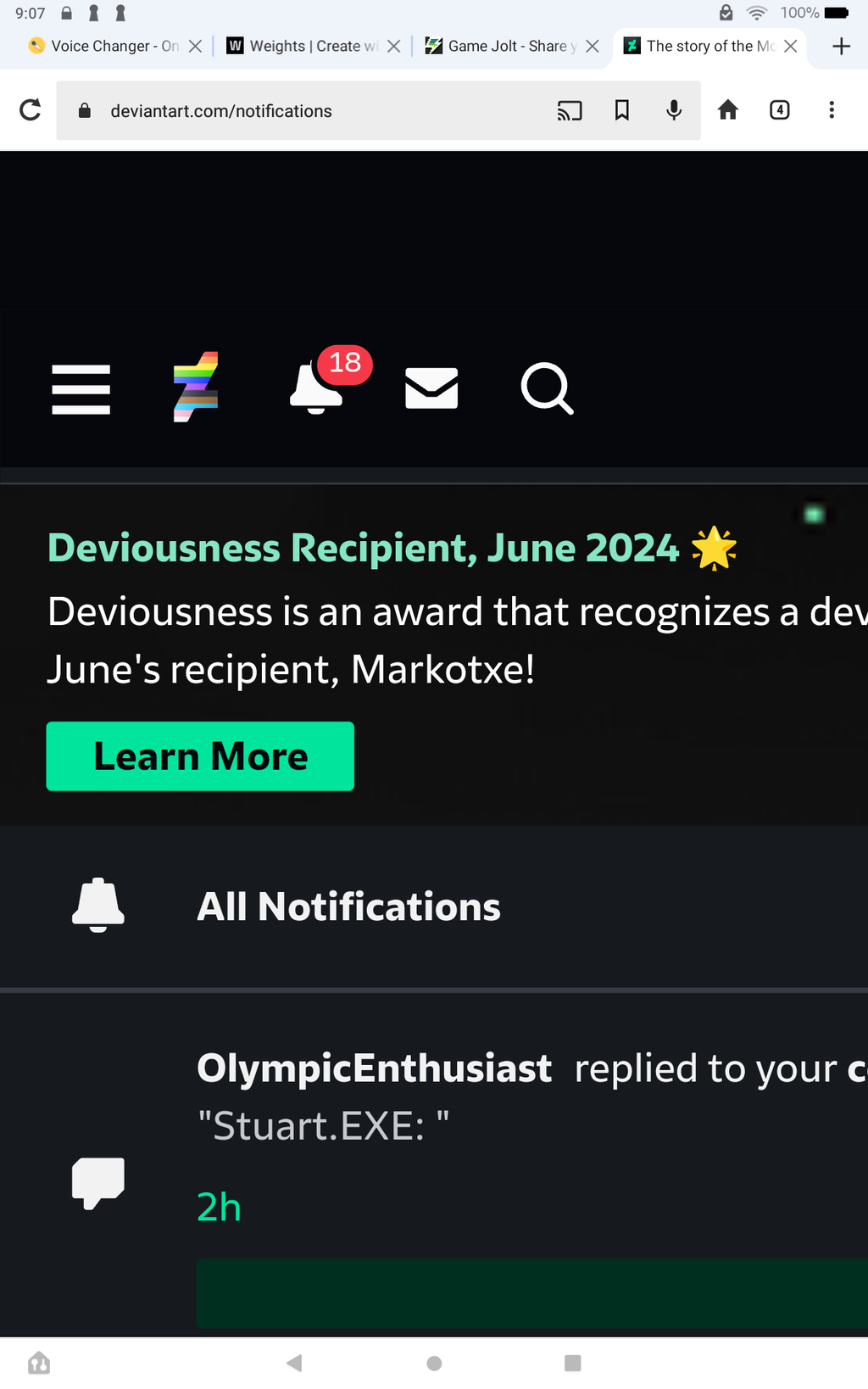Close the Weights tab
This screenshot has height=1389, width=868.
pos(393,46)
